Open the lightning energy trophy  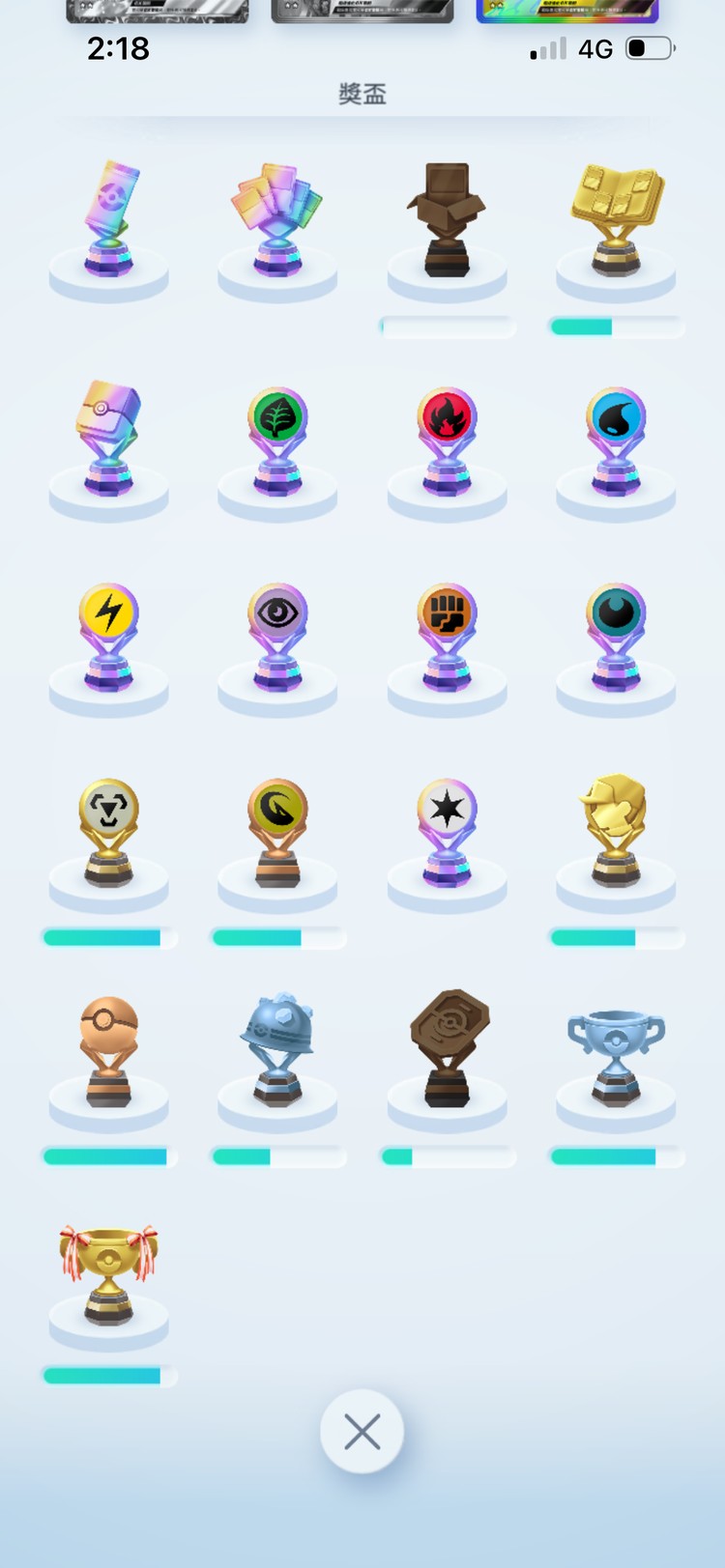109,636
